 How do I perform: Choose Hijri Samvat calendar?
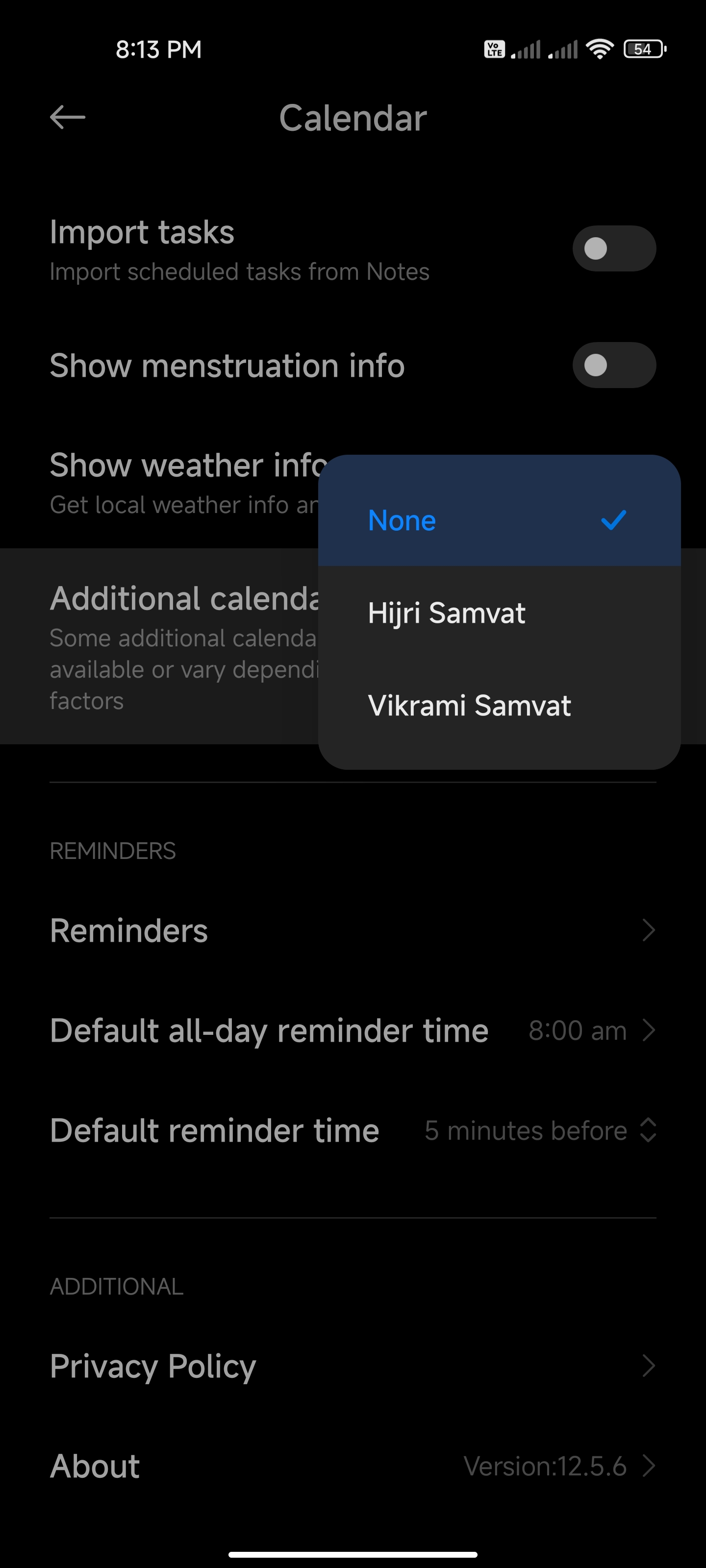499,612
